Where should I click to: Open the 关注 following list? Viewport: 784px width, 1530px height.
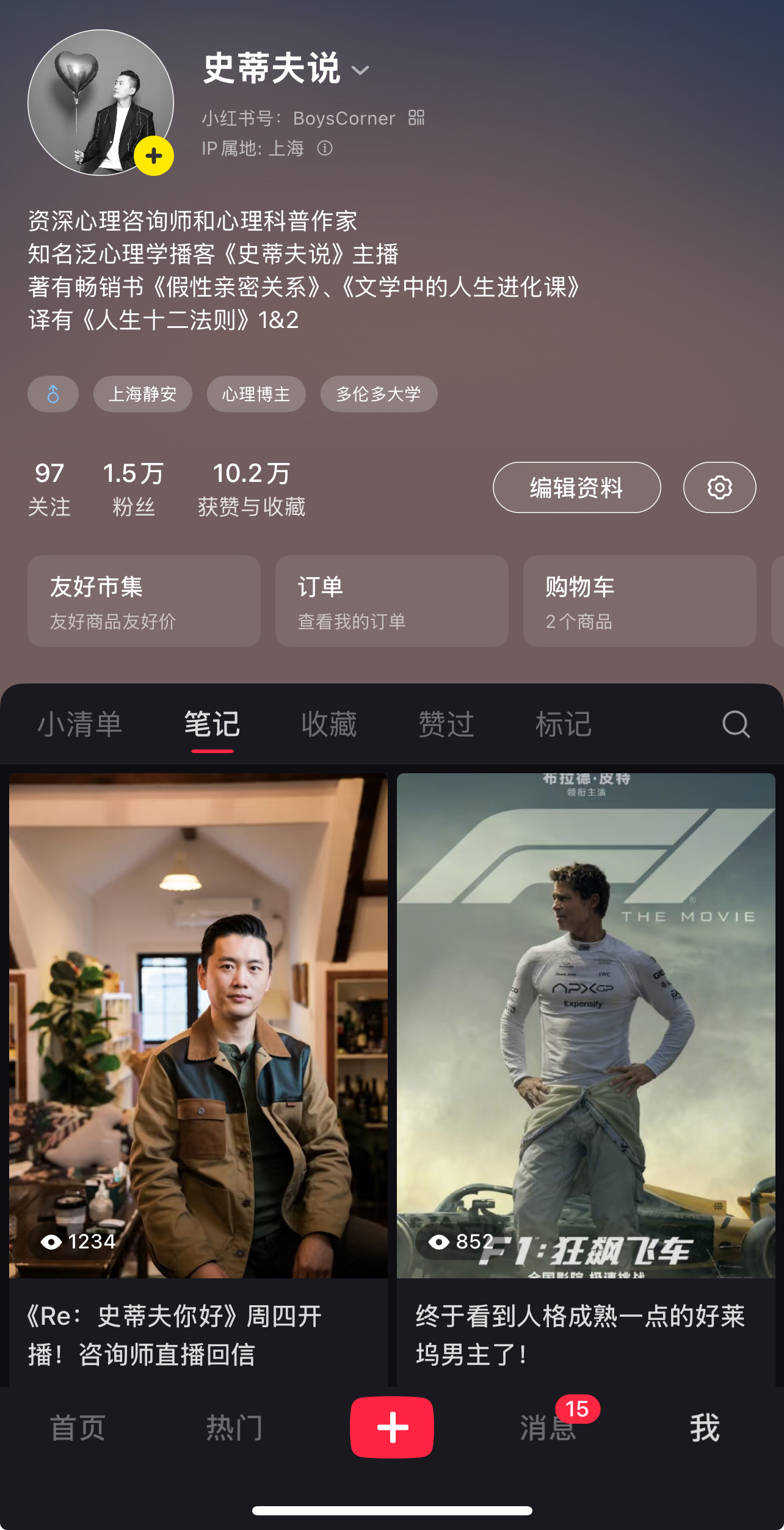coord(49,489)
